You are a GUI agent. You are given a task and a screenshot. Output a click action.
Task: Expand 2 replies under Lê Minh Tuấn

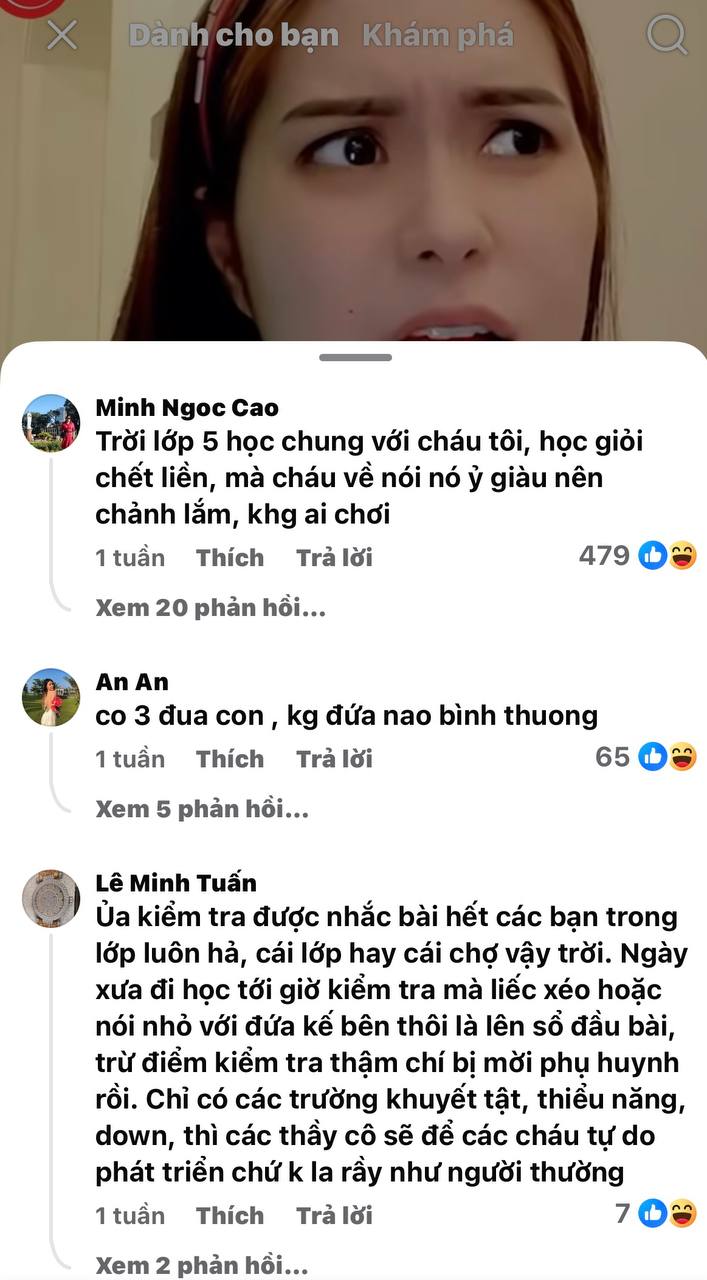point(202,1265)
